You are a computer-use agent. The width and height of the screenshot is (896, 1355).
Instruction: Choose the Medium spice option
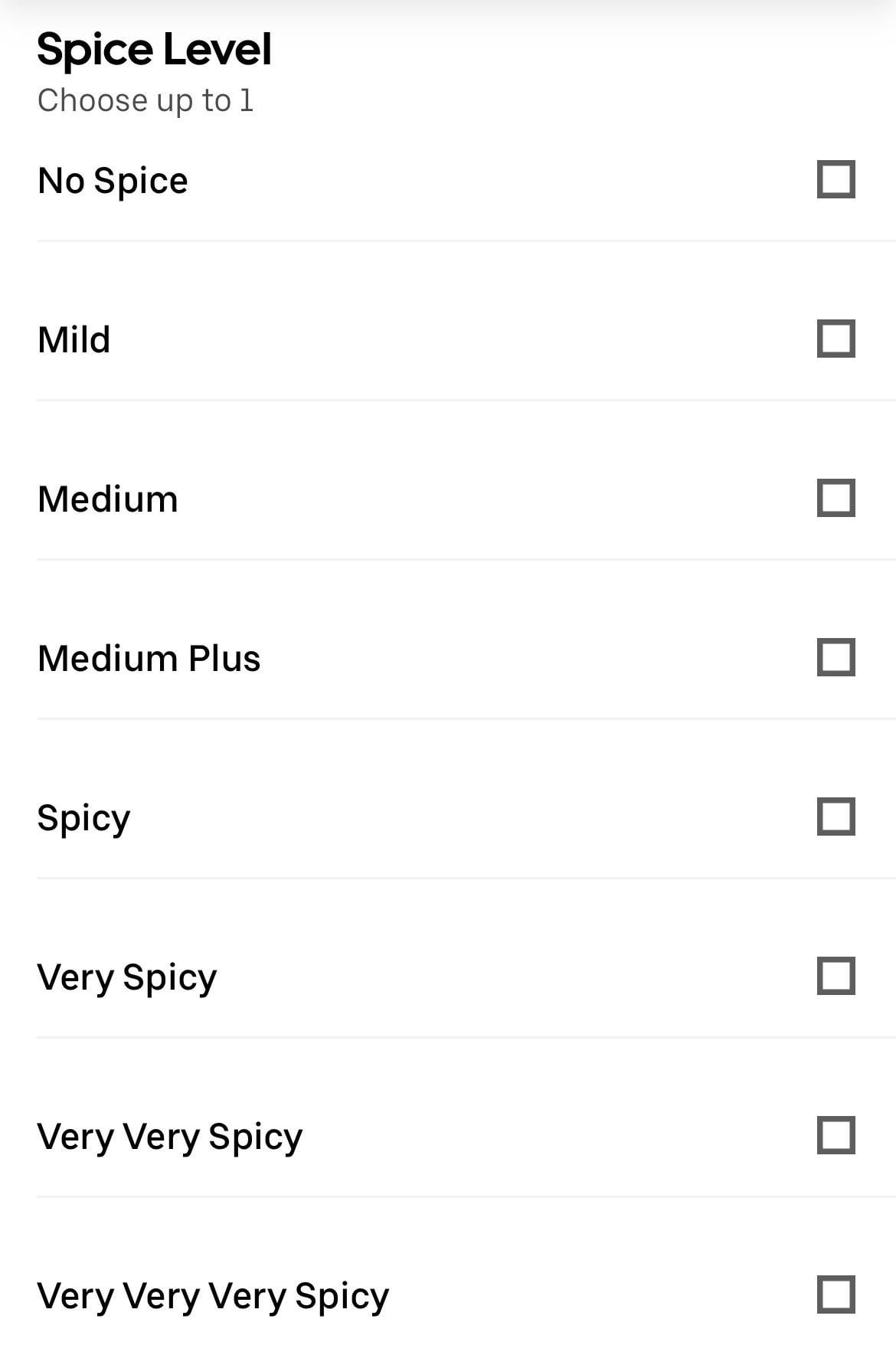pos(836,499)
